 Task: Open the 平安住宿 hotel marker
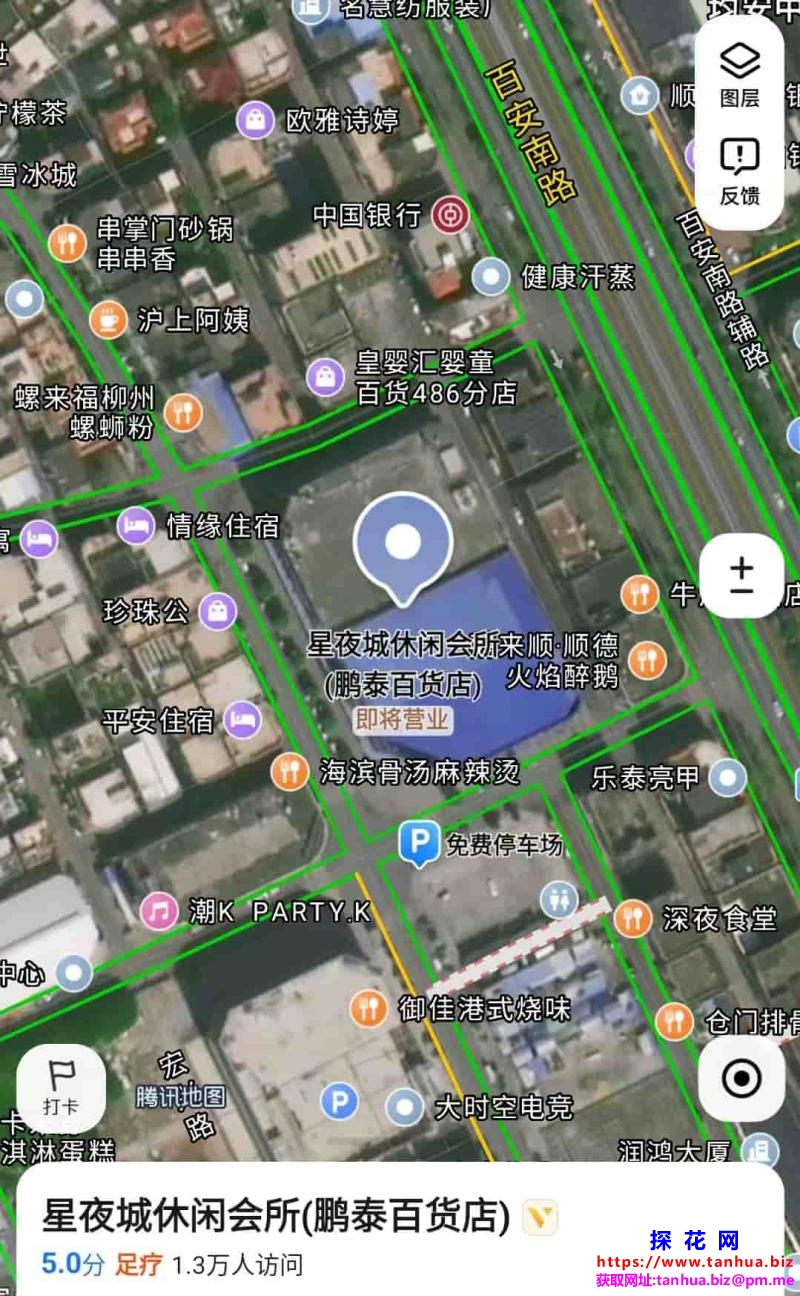[242, 720]
